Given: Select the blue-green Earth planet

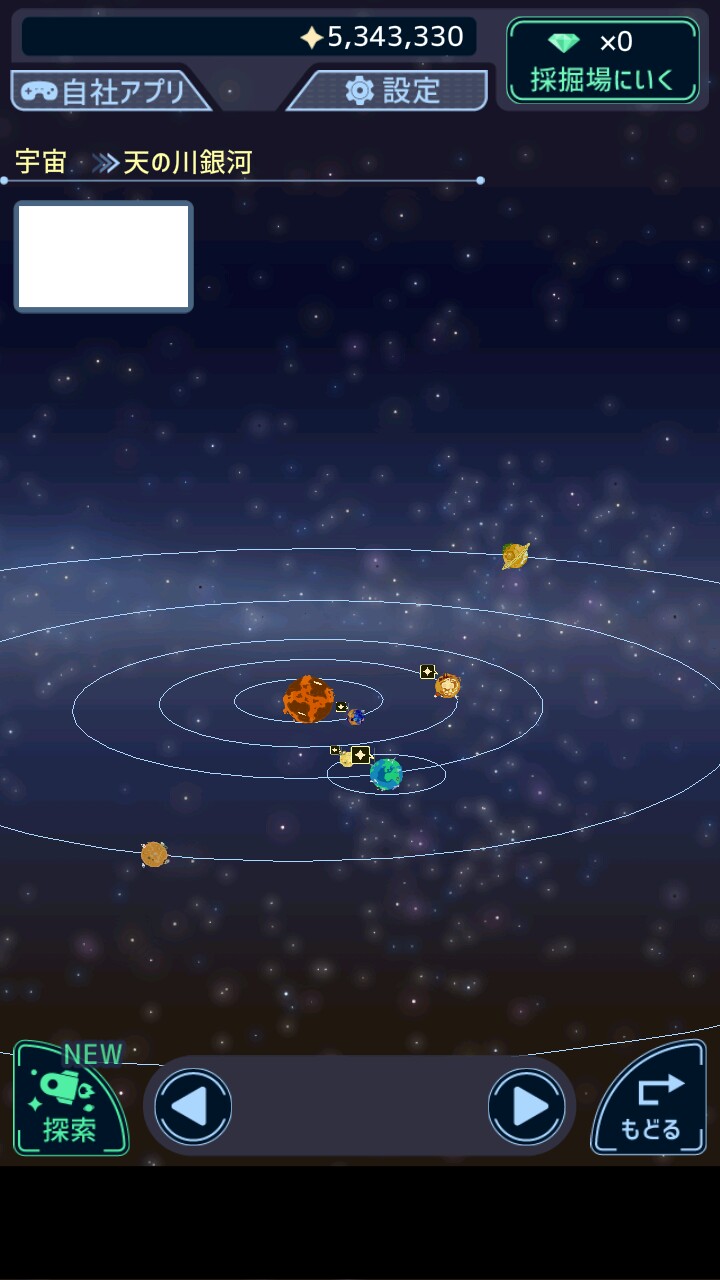Looking at the screenshot, I should tap(386, 773).
